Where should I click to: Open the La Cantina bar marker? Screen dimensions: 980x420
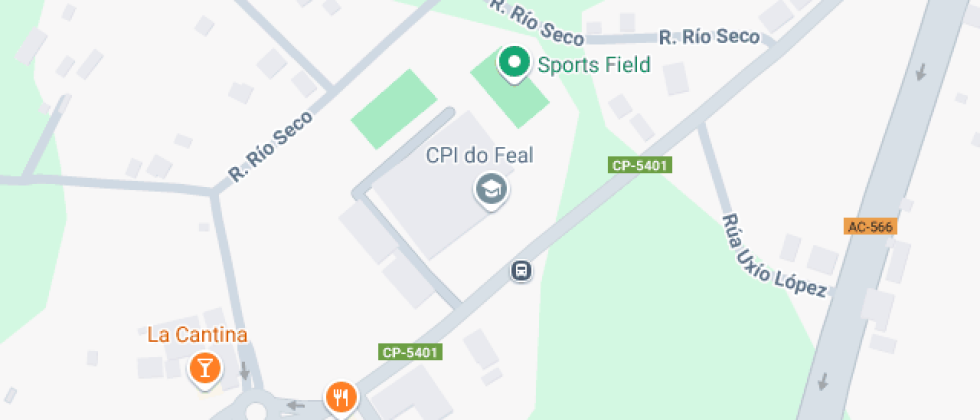[x=204, y=367]
